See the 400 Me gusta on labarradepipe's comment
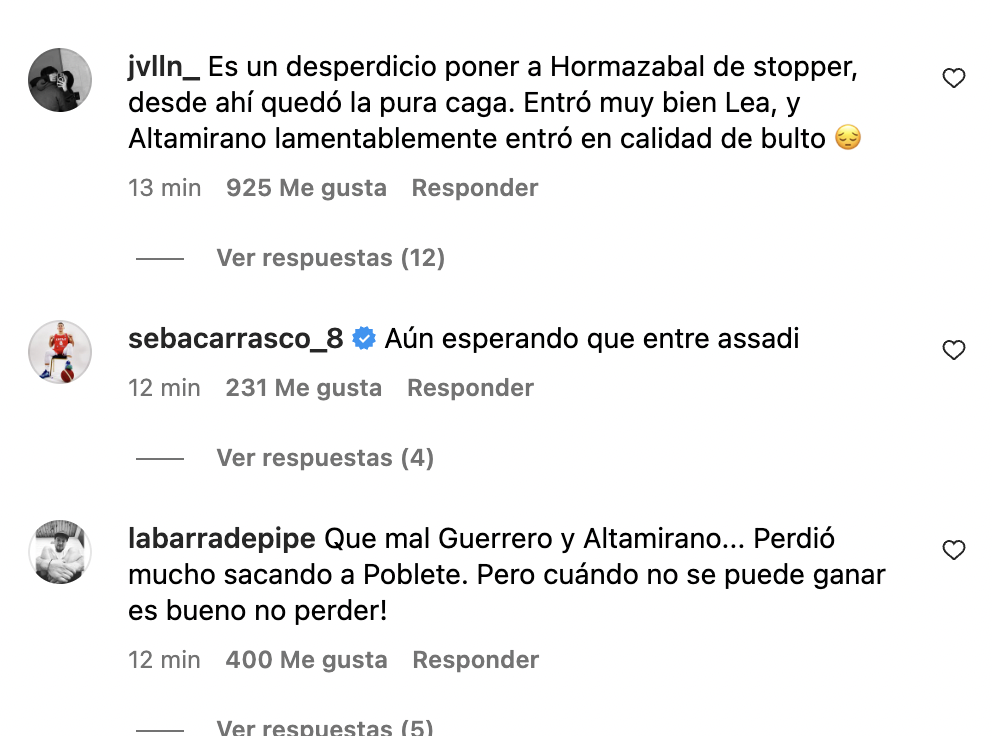 click(x=306, y=660)
